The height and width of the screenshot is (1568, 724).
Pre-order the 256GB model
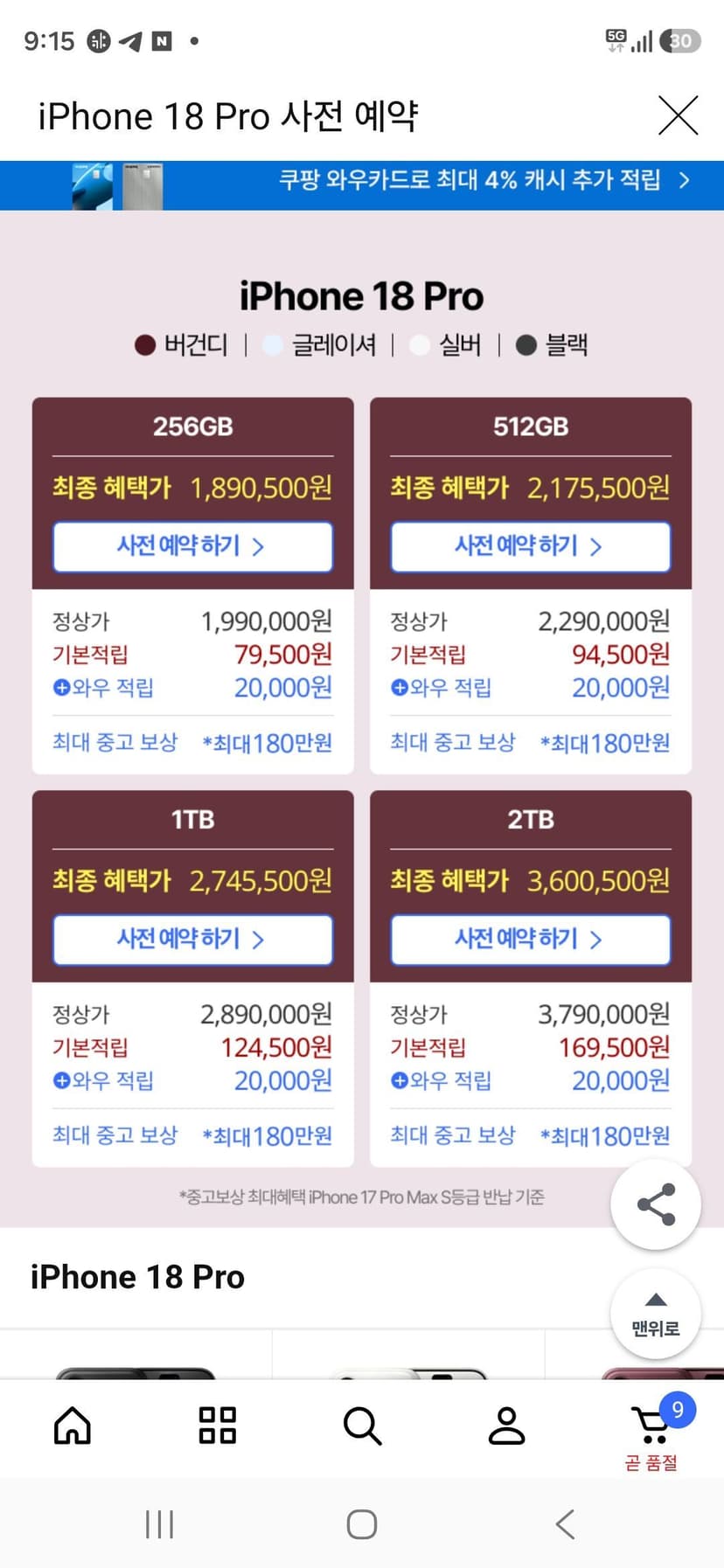pos(193,547)
